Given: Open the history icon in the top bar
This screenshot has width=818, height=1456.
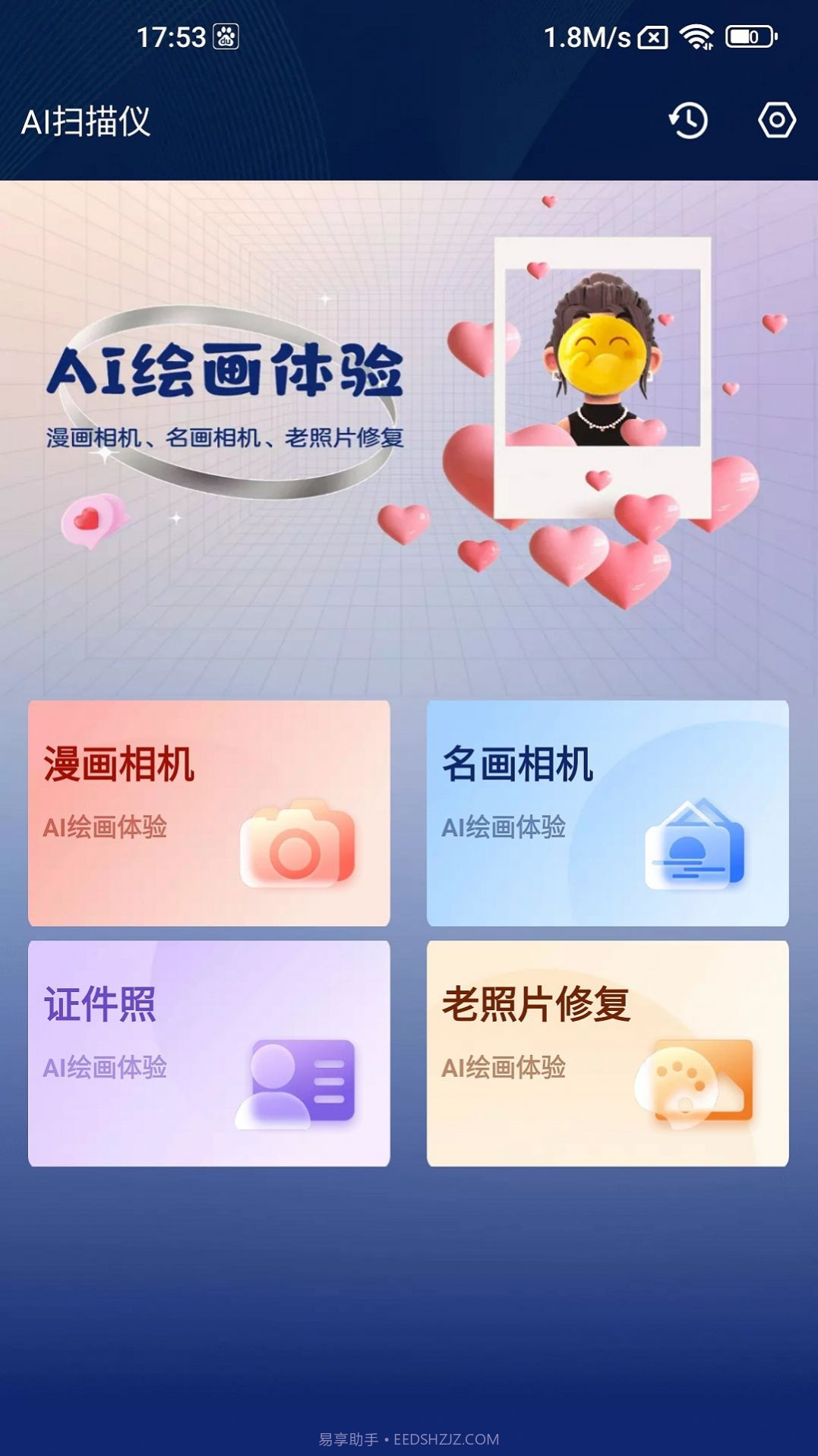Looking at the screenshot, I should [687, 120].
